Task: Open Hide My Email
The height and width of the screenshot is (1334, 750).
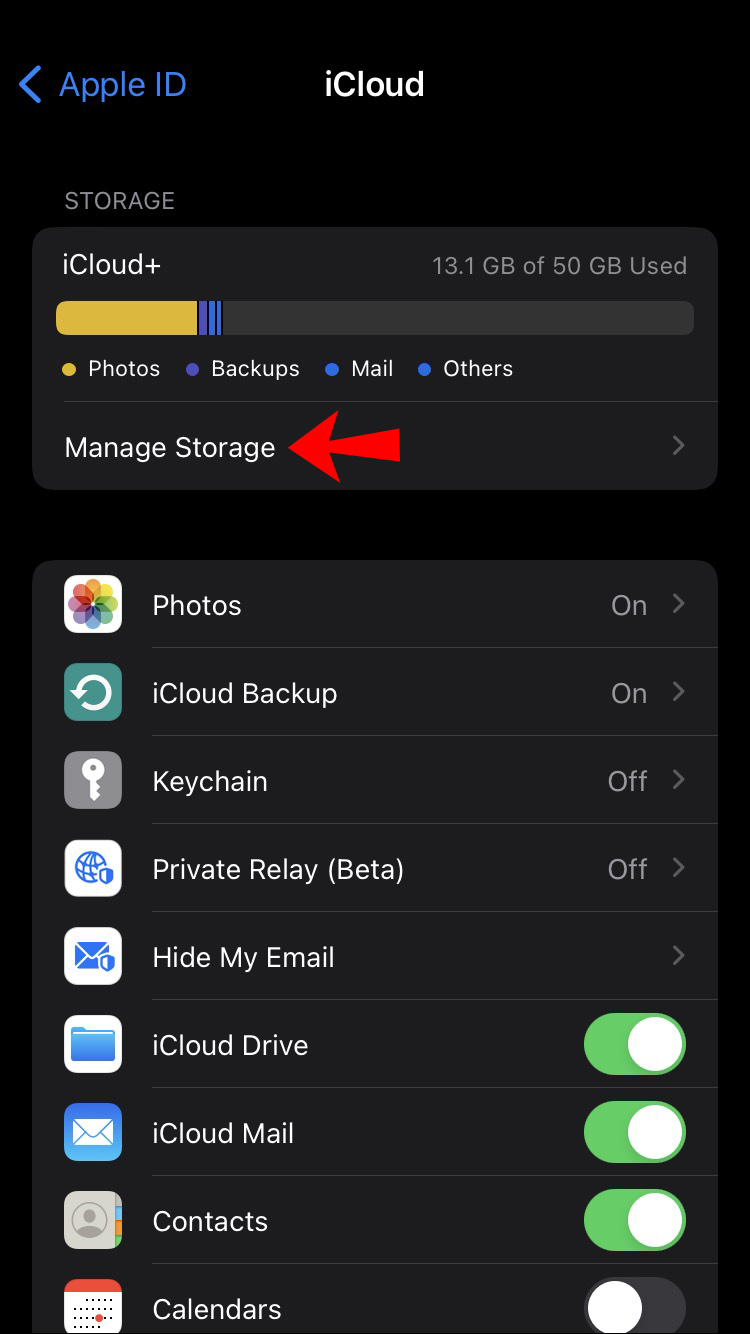Action: click(374, 957)
